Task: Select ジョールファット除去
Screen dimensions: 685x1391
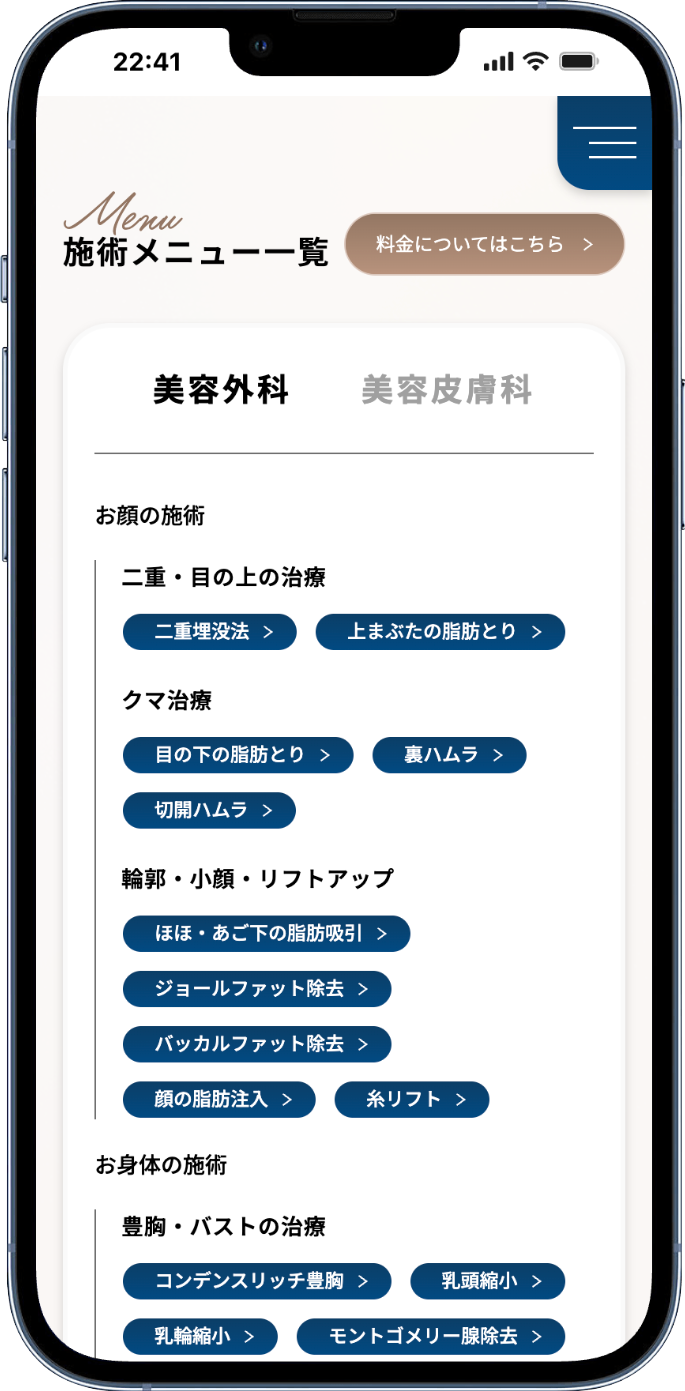Action: coord(257,988)
